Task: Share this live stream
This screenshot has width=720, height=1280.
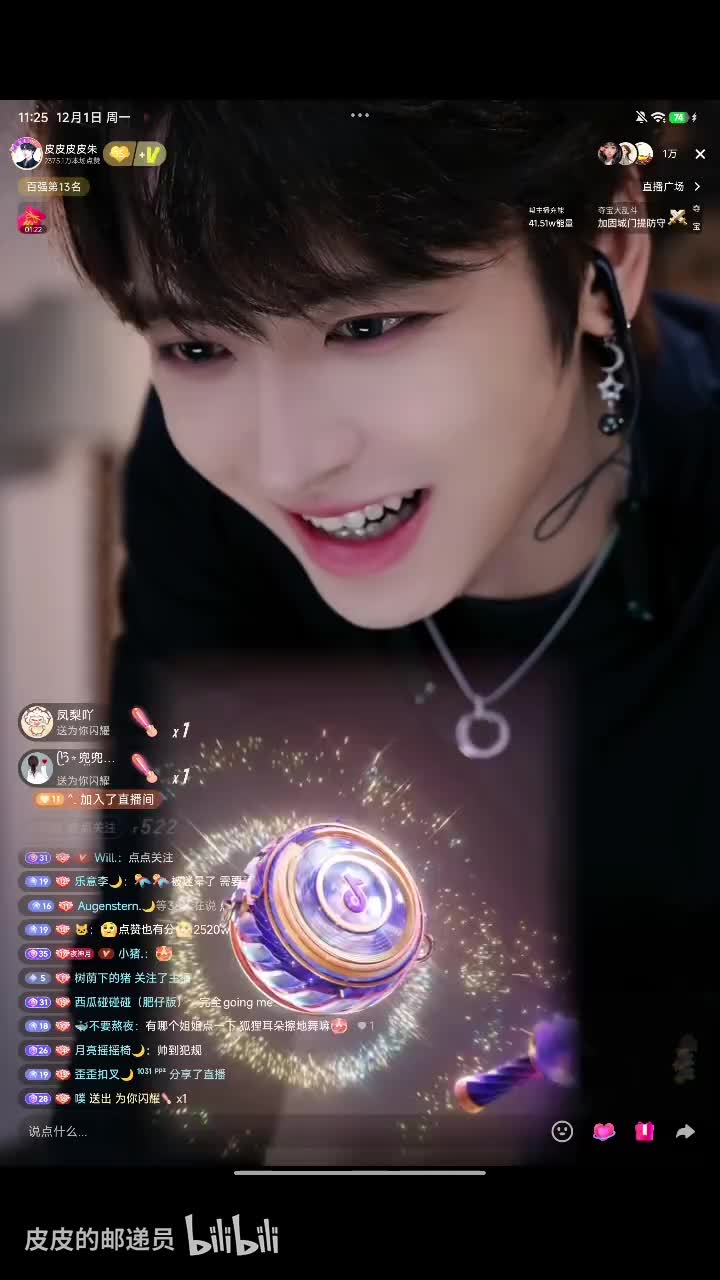Action: [686, 1131]
